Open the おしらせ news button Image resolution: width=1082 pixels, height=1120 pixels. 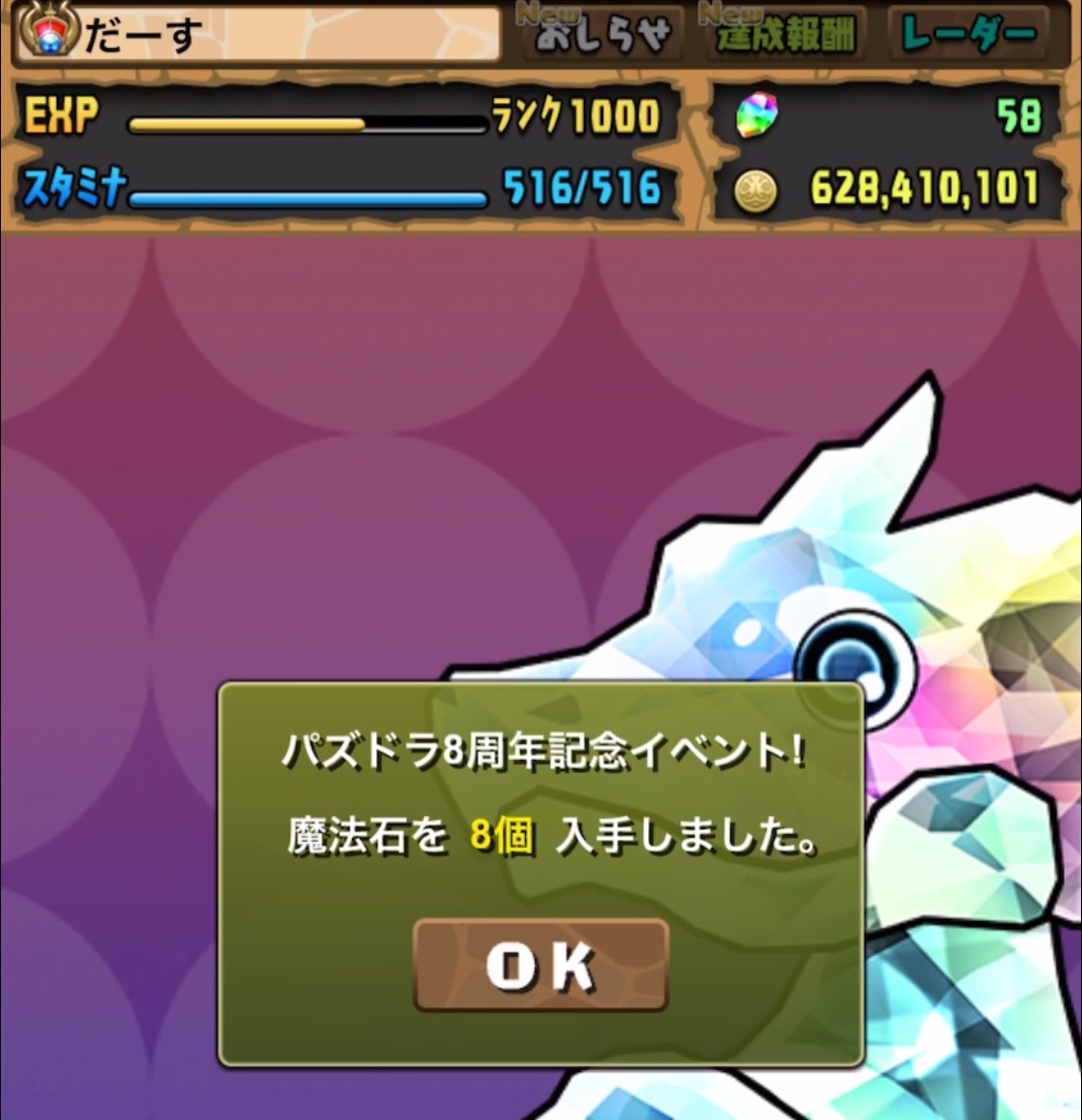[x=603, y=34]
